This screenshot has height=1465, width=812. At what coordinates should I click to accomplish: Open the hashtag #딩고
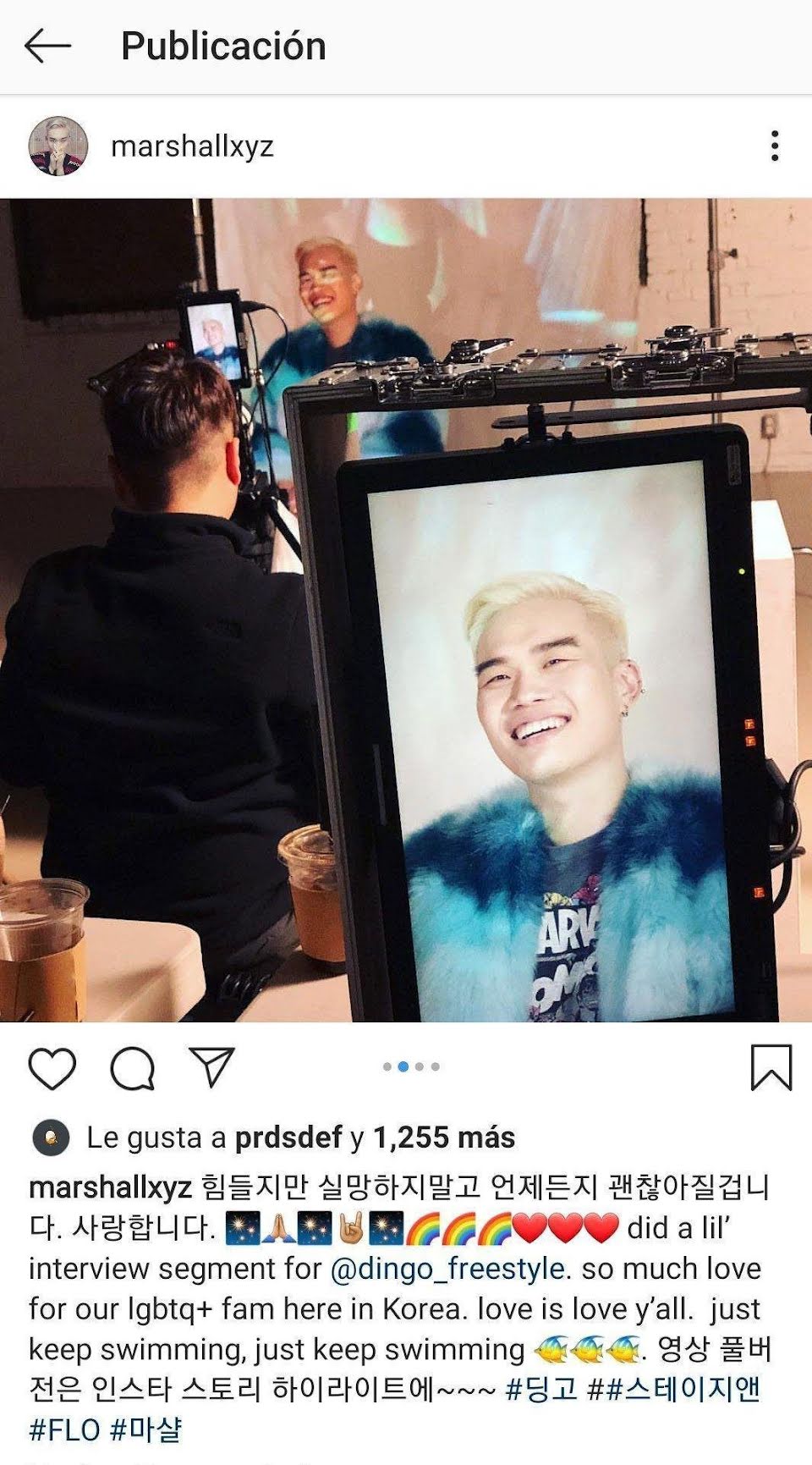tap(541, 1389)
